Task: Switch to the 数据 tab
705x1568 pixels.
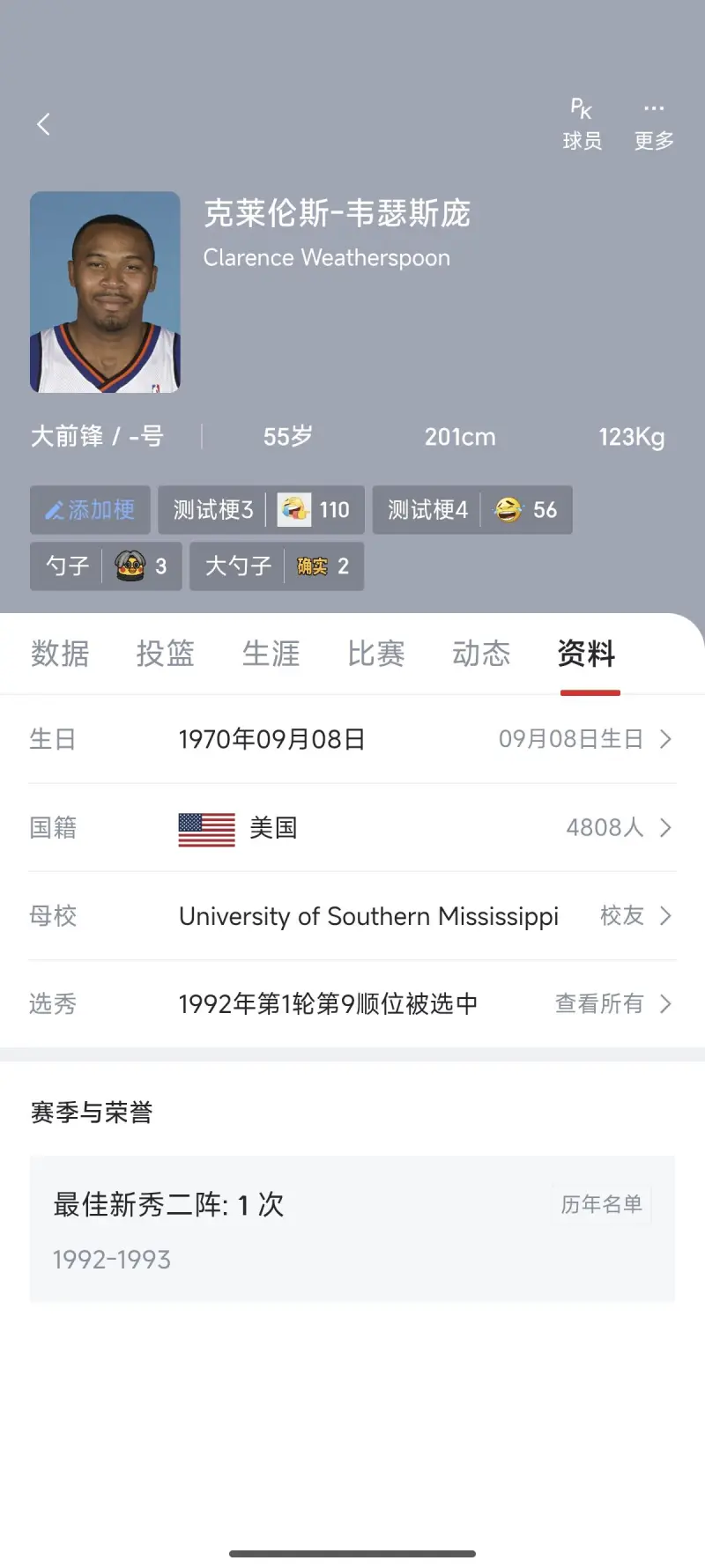Action: 60,654
